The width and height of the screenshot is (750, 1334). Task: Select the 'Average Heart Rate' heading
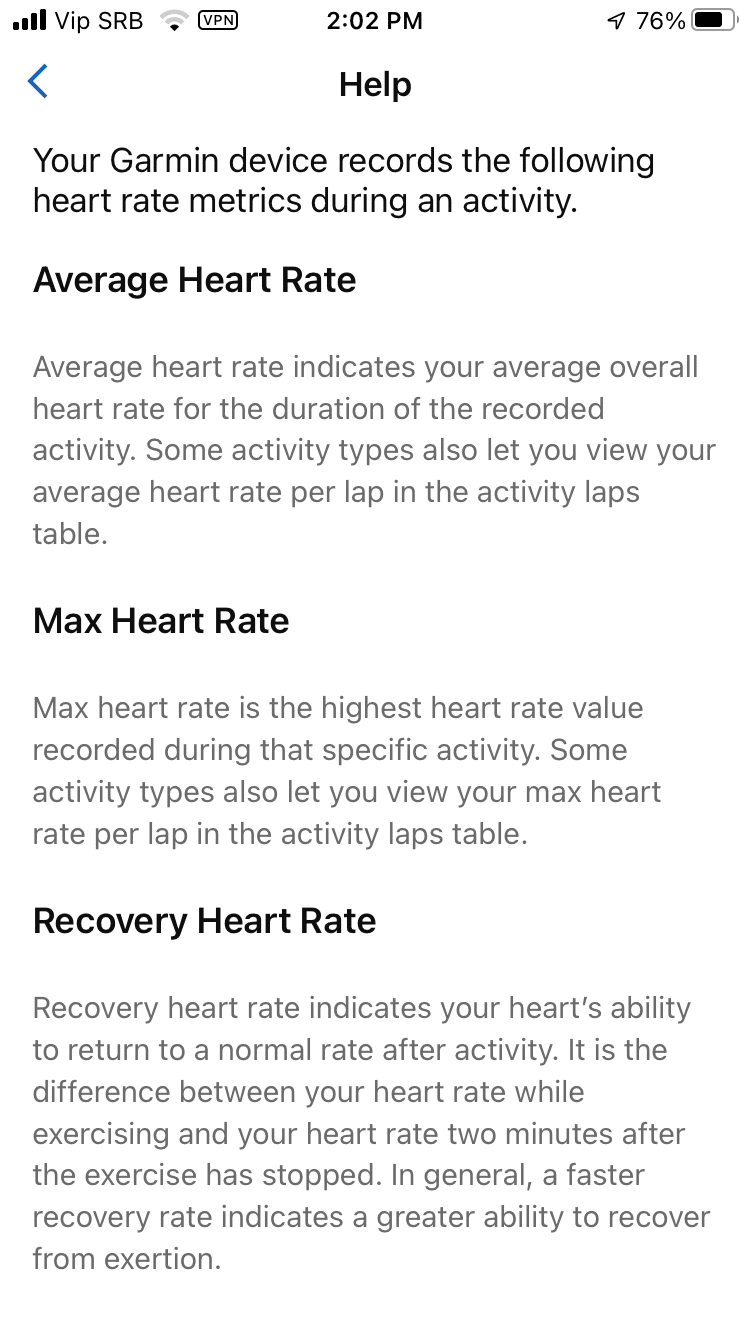[x=195, y=280]
